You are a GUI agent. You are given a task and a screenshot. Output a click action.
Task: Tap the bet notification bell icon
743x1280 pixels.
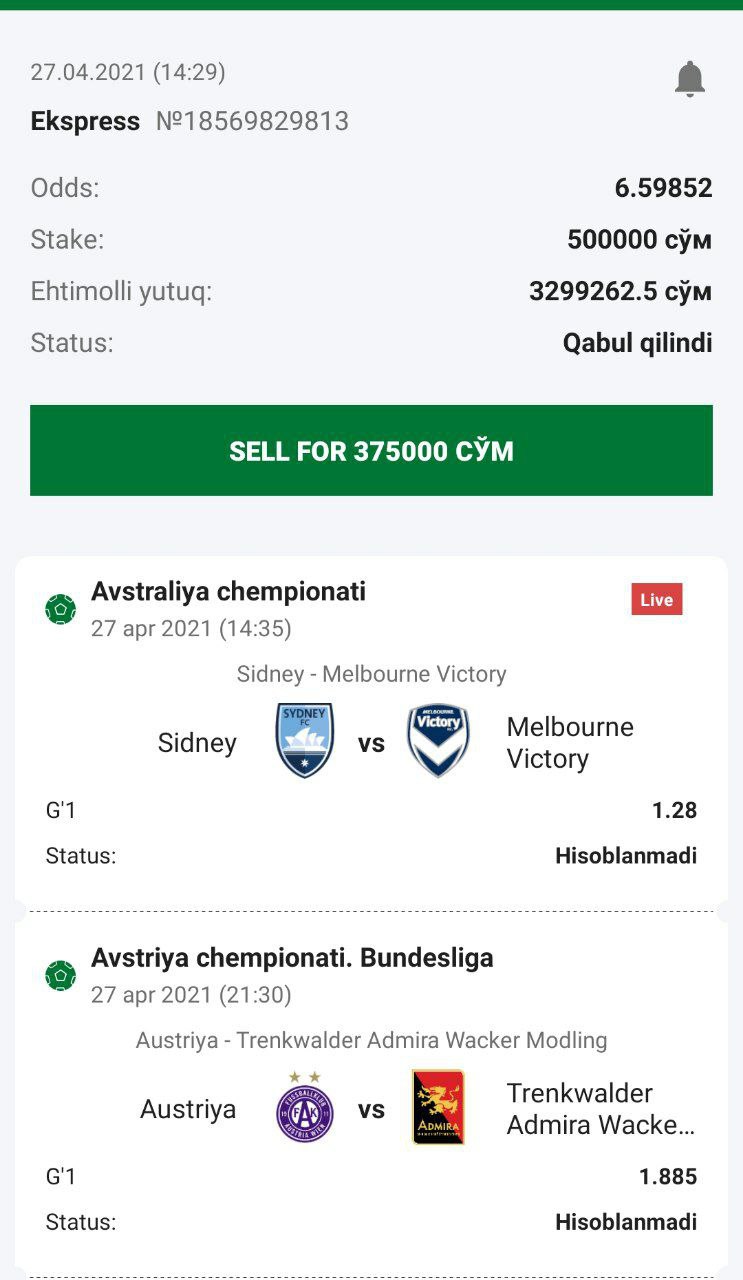(x=690, y=79)
